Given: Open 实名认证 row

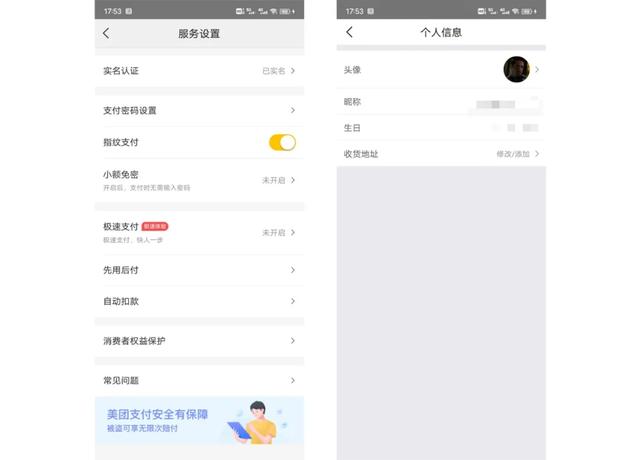Looking at the screenshot, I should 199,71.
